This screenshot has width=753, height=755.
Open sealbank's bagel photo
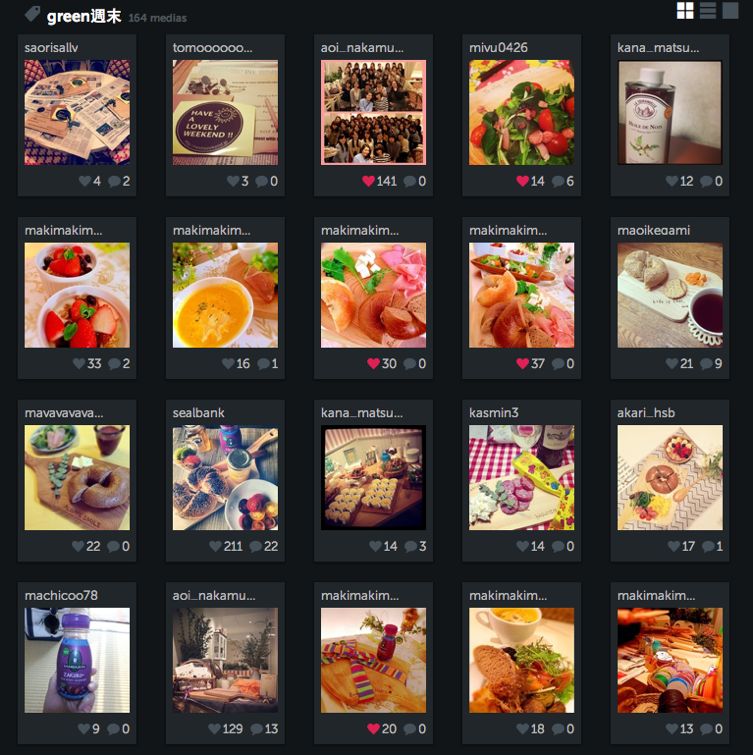tap(225, 477)
